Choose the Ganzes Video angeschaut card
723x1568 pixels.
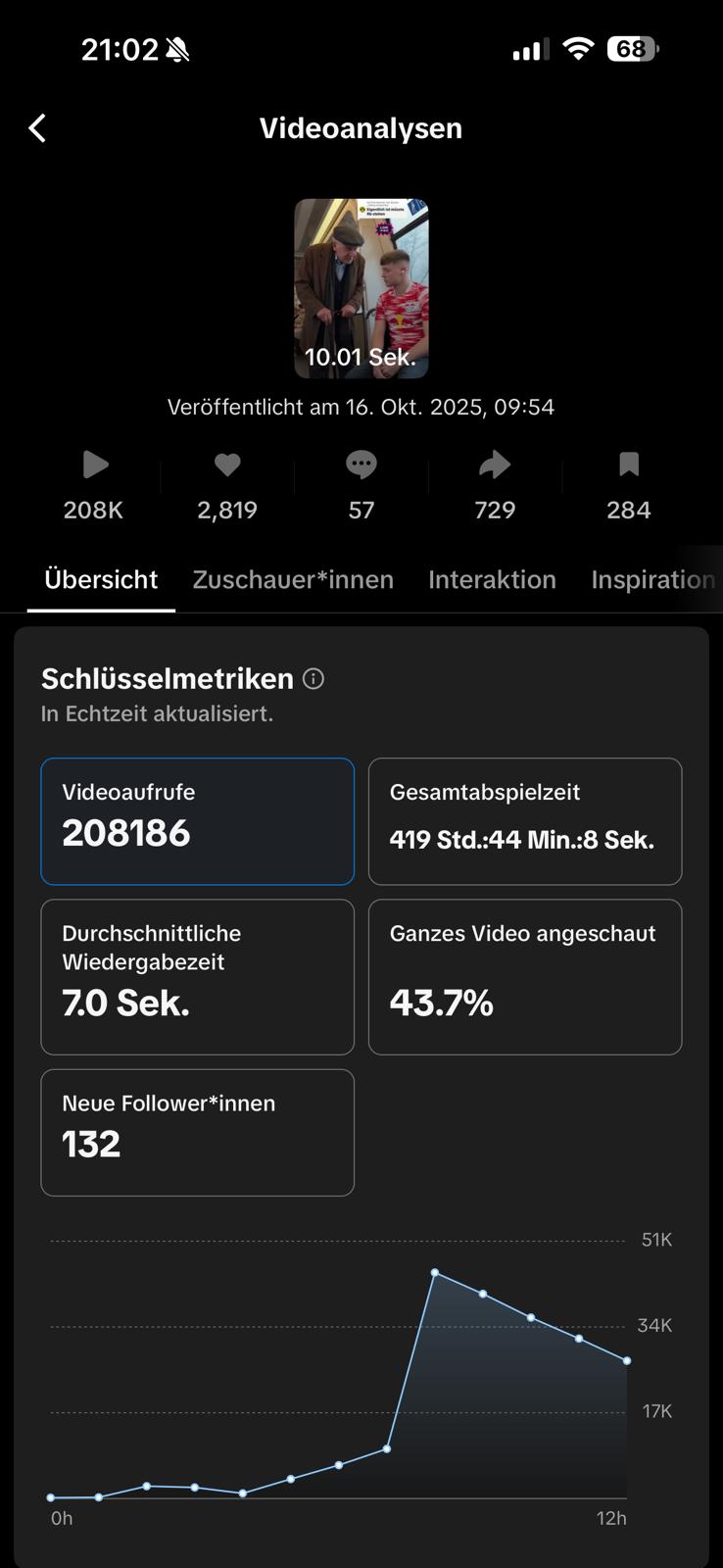[x=524, y=976]
